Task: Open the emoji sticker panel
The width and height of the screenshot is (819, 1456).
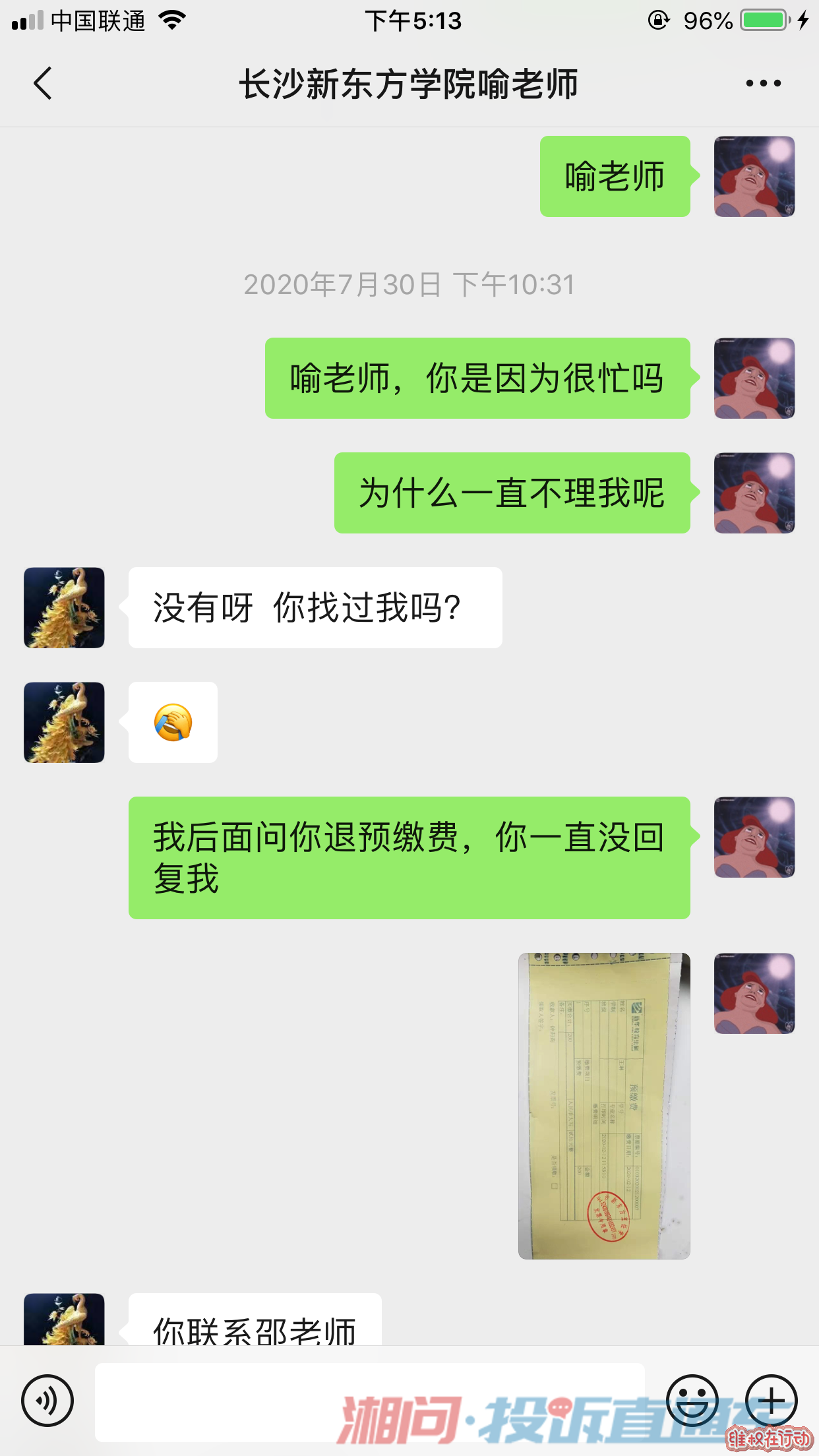Action: point(692,1400)
